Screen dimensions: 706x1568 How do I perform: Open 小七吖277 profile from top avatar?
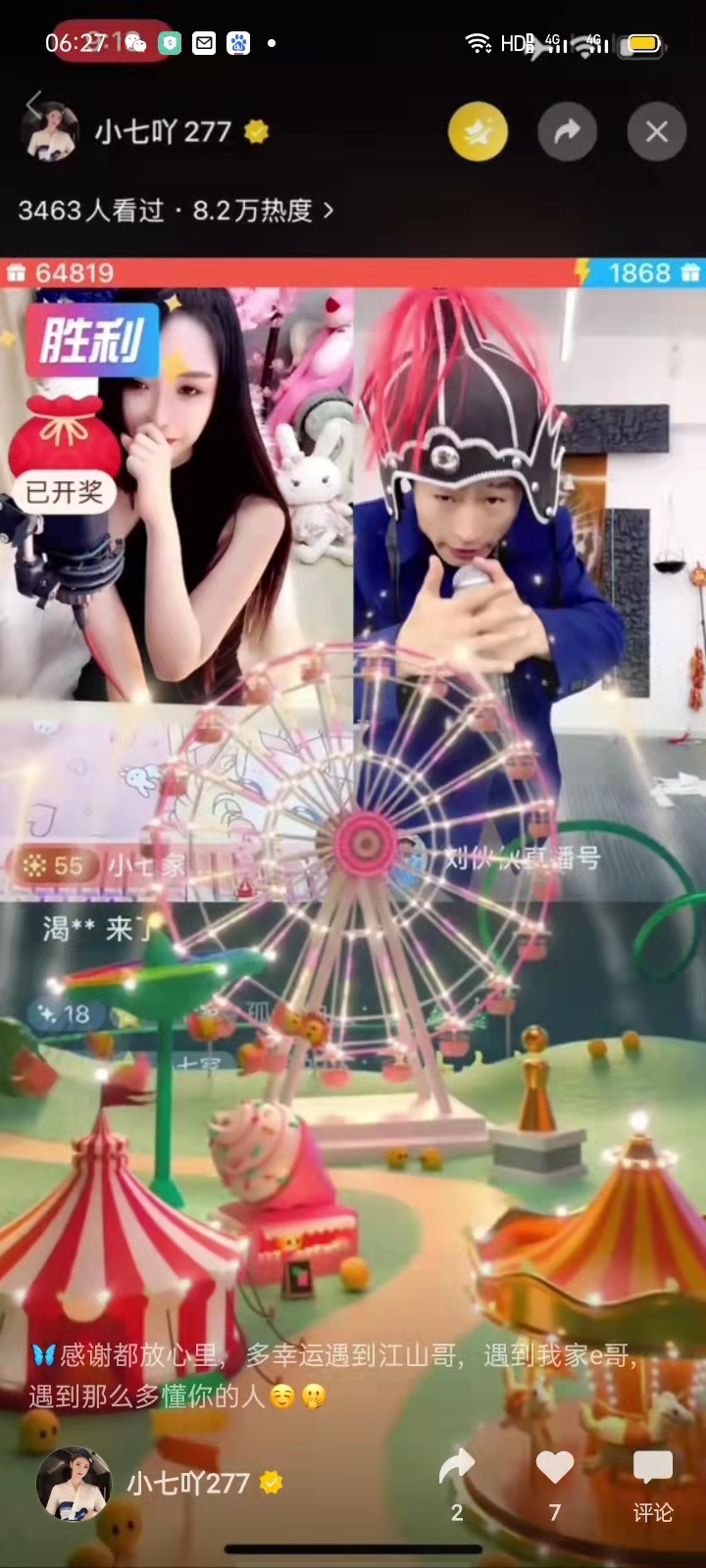(51, 133)
